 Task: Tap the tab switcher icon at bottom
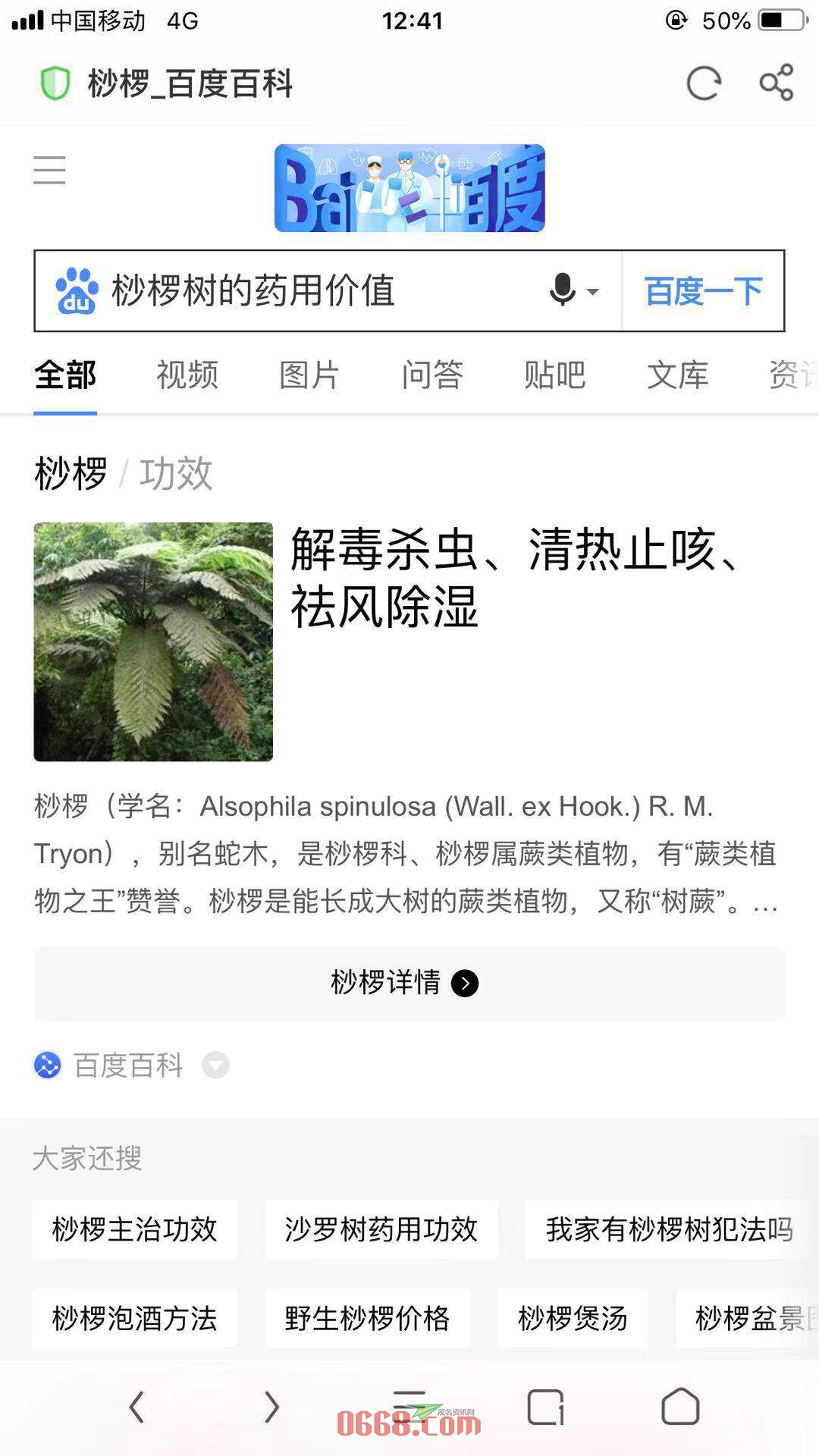[x=544, y=1407]
